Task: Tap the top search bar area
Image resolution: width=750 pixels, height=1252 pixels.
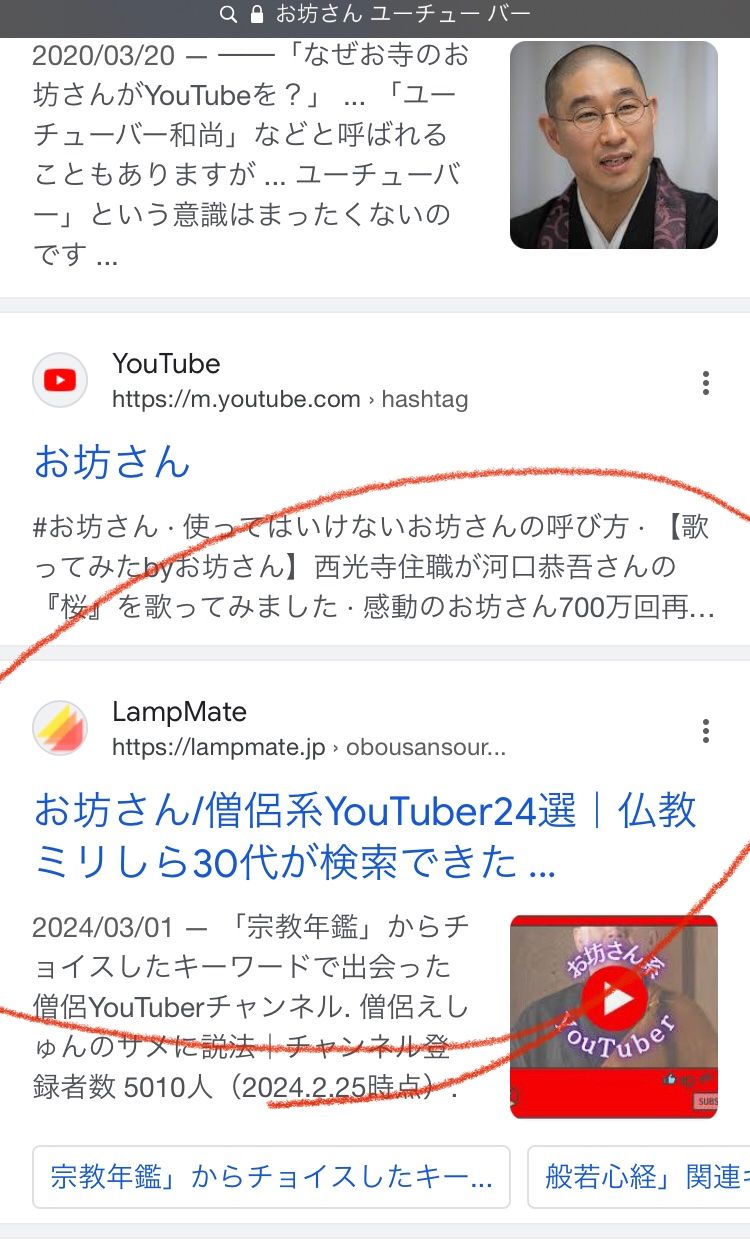Action: point(375,14)
